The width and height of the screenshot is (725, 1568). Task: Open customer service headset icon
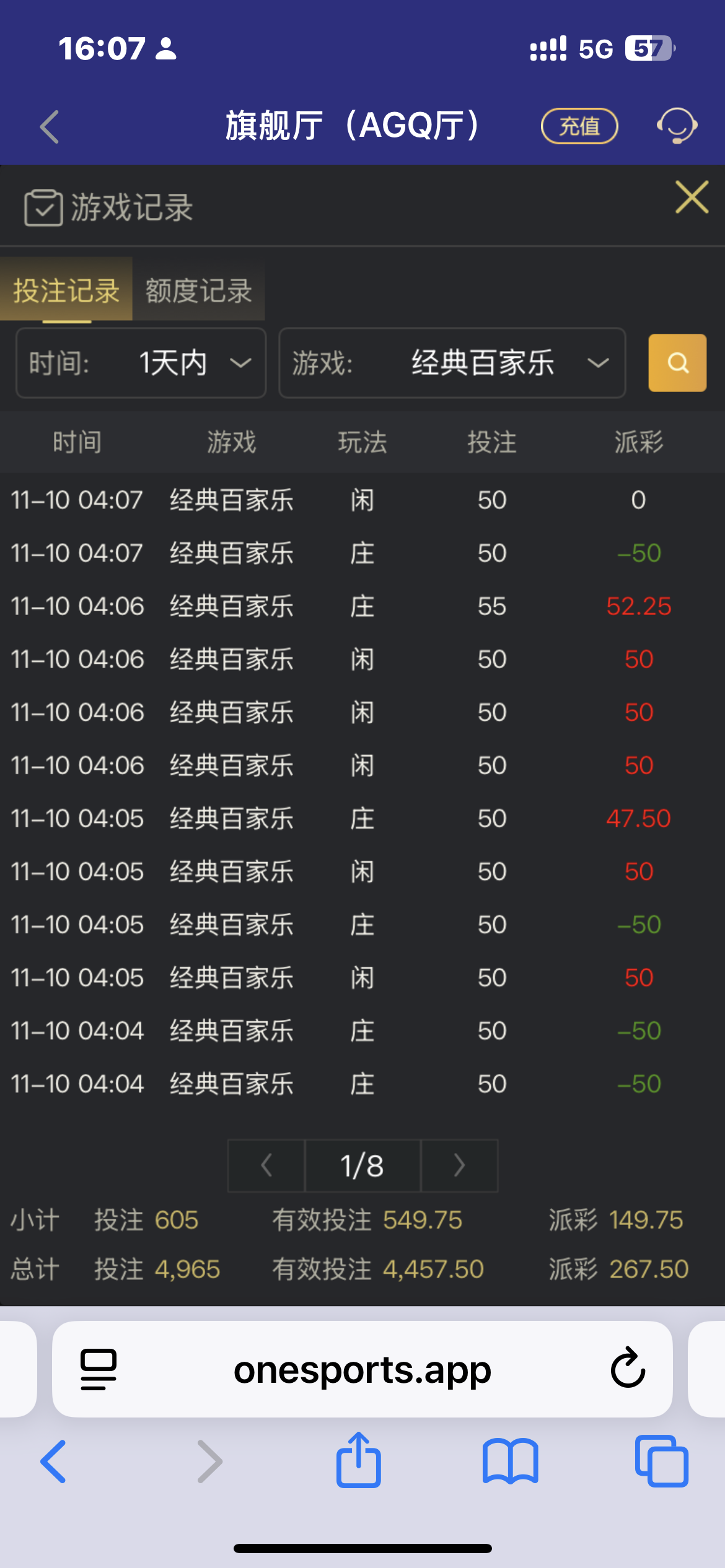[677, 126]
